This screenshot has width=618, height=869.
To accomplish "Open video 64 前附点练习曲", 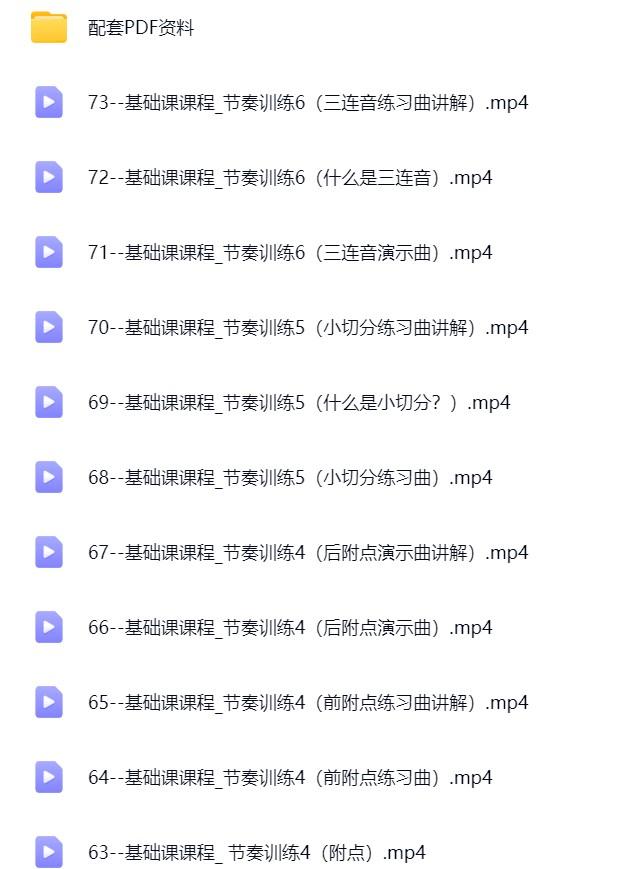I will tap(289, 778).
